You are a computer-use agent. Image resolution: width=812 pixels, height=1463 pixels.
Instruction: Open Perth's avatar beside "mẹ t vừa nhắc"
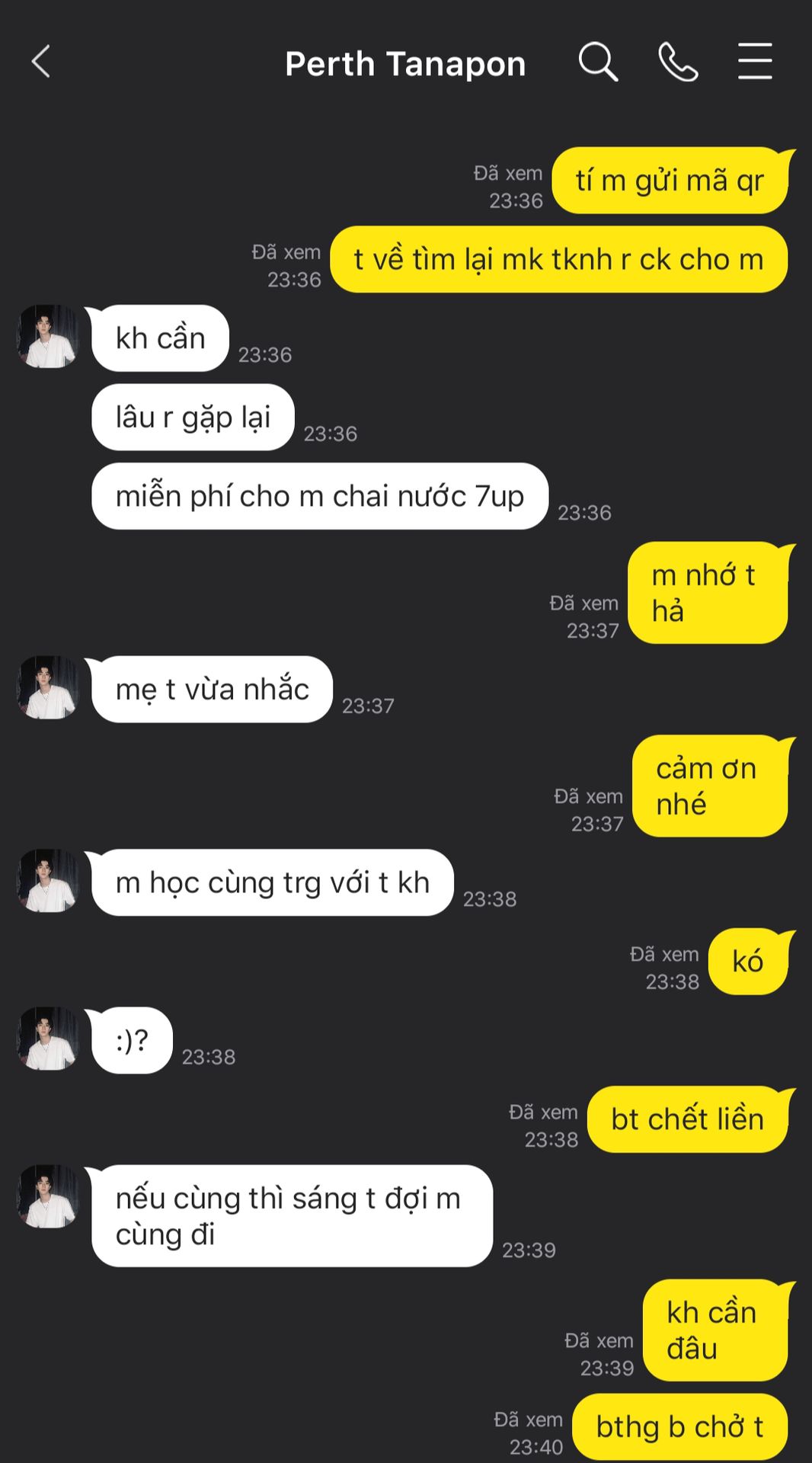(48, 687)
